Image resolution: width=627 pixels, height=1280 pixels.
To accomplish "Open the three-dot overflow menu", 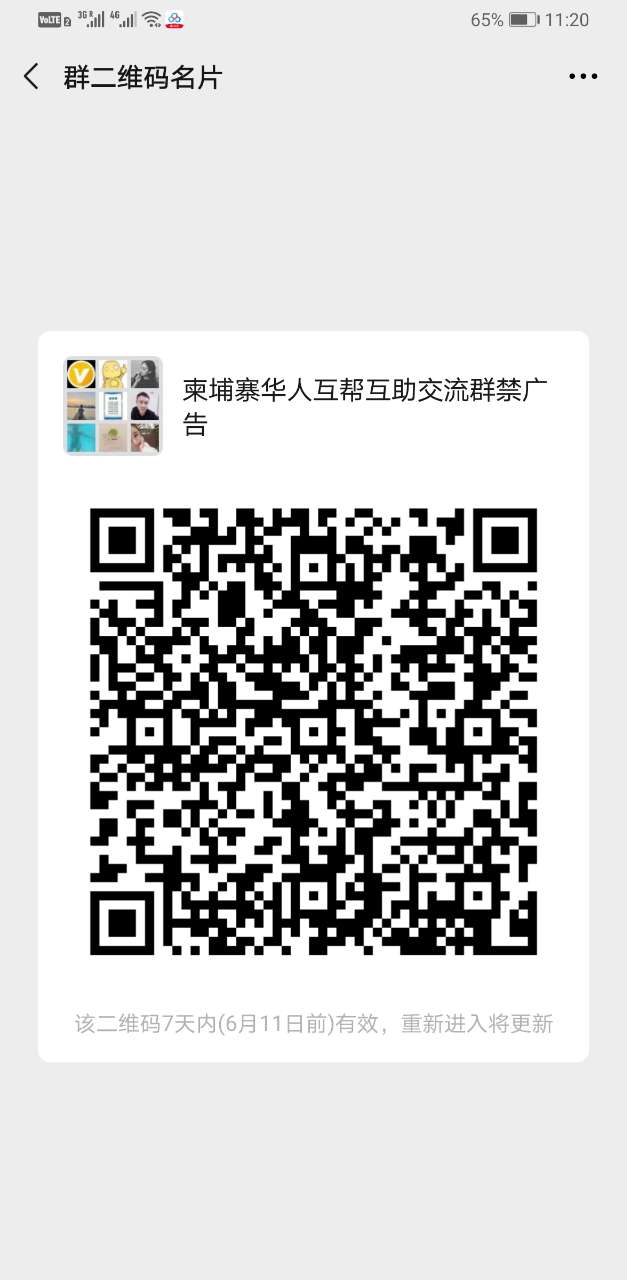I will [583, 77].
